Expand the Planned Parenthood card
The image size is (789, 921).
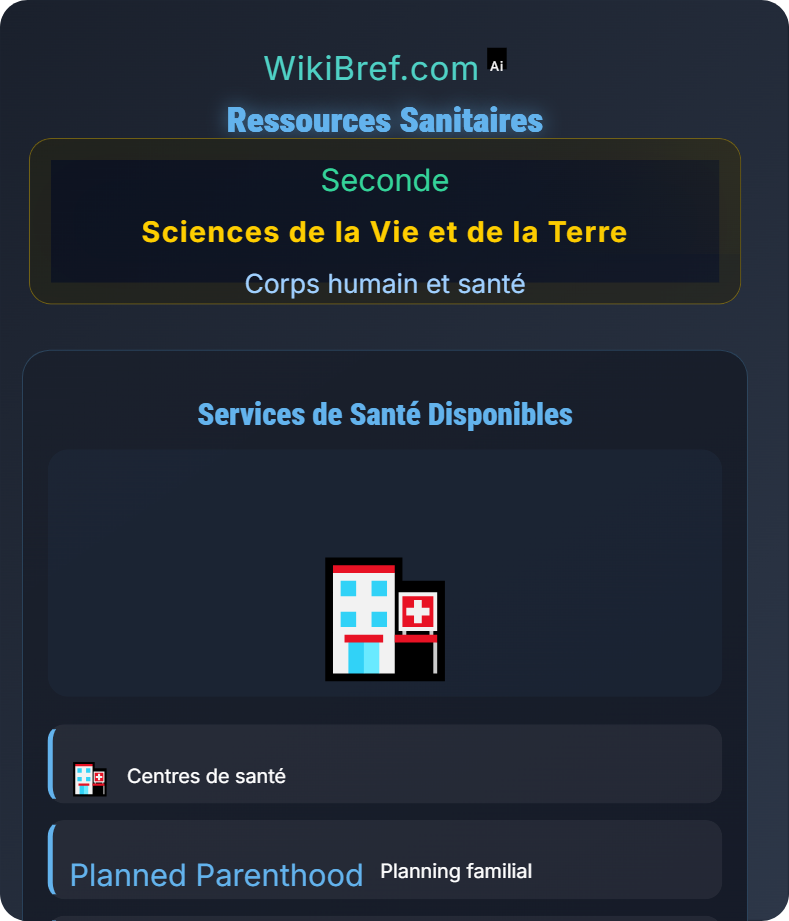point(384,860)
